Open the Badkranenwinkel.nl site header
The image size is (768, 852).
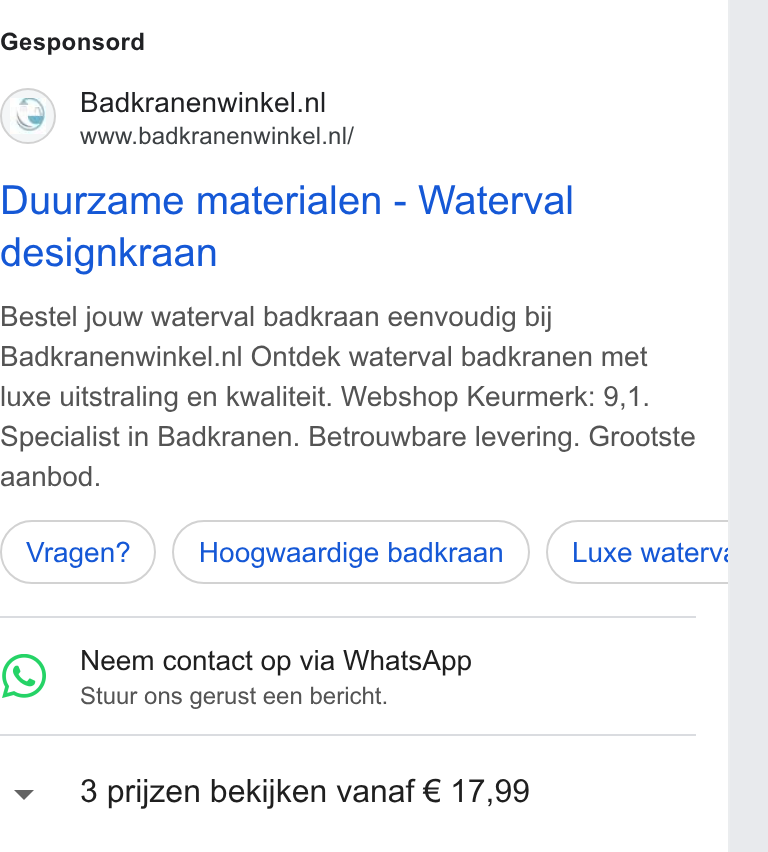click(x=177, y=117)
